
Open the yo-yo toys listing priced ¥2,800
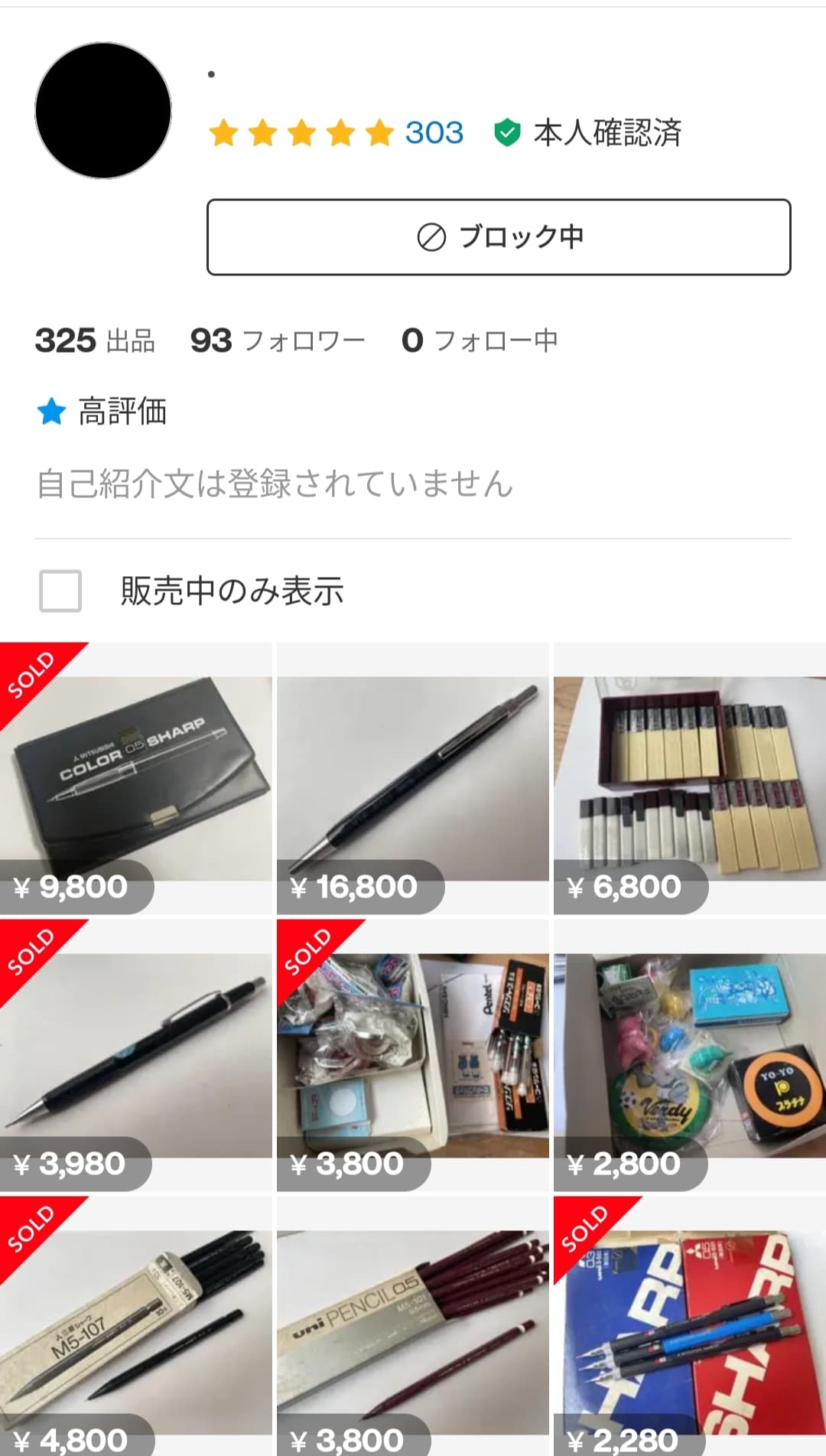coord(690,1055)
